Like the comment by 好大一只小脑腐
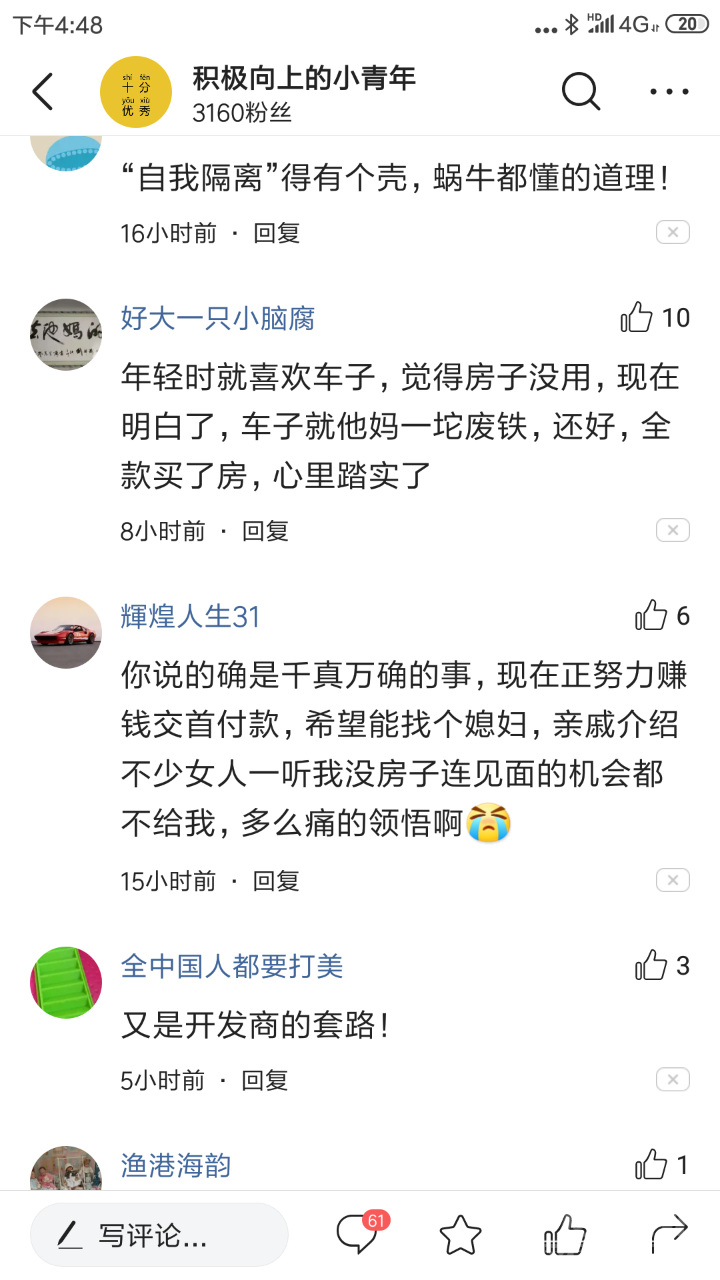 coord(637,318)
